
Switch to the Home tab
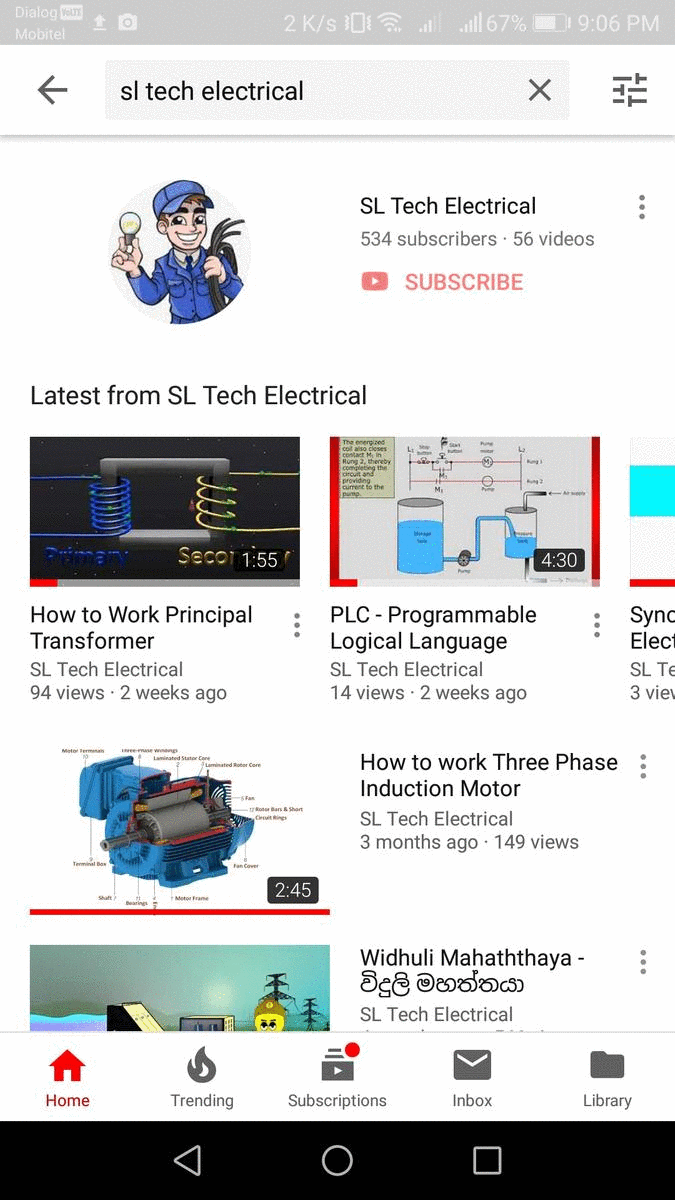pyautogui.click(x=67, y=1078)
